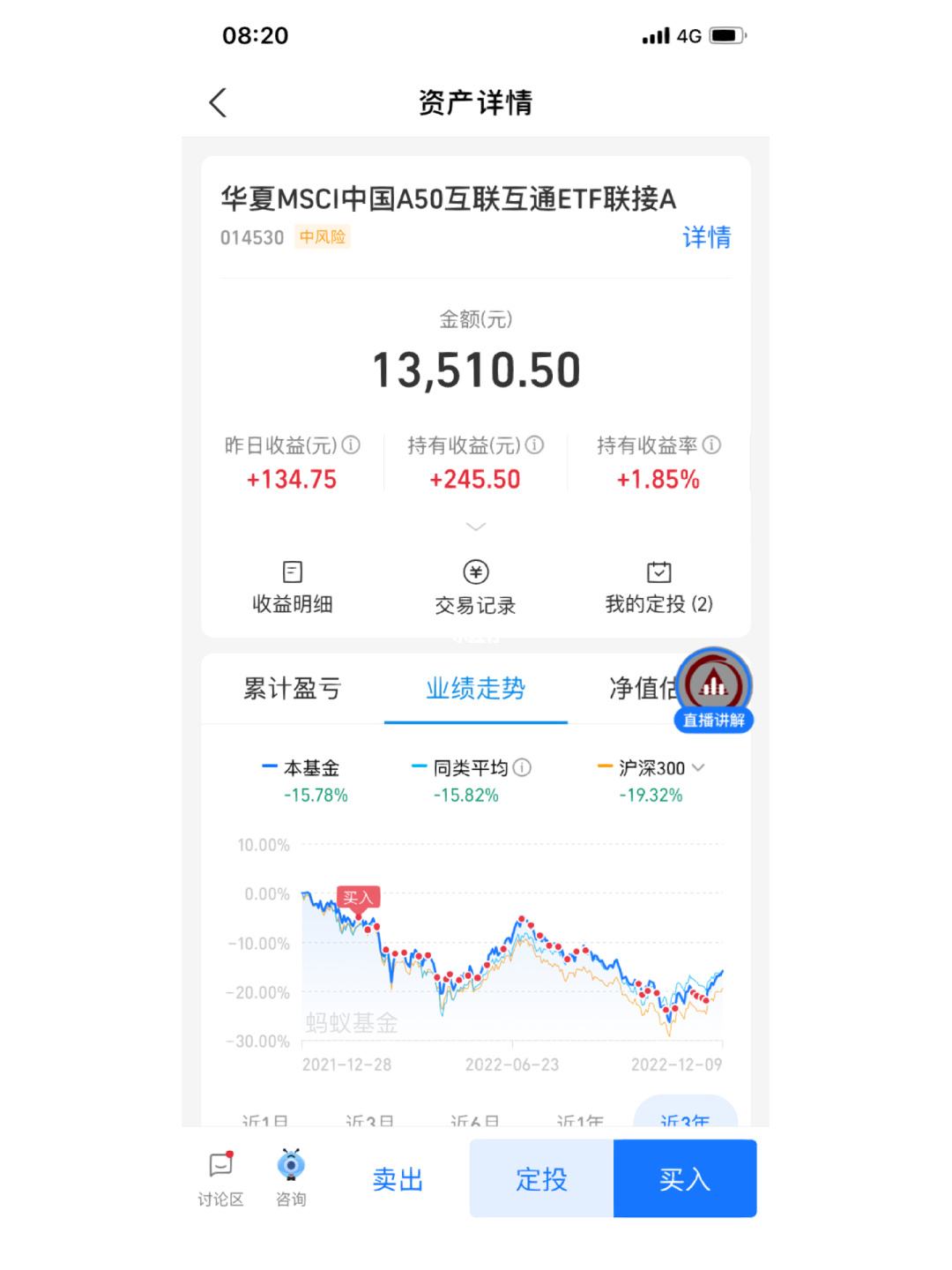Expand the collapsed detail chevron below holdings

[475, 527]
